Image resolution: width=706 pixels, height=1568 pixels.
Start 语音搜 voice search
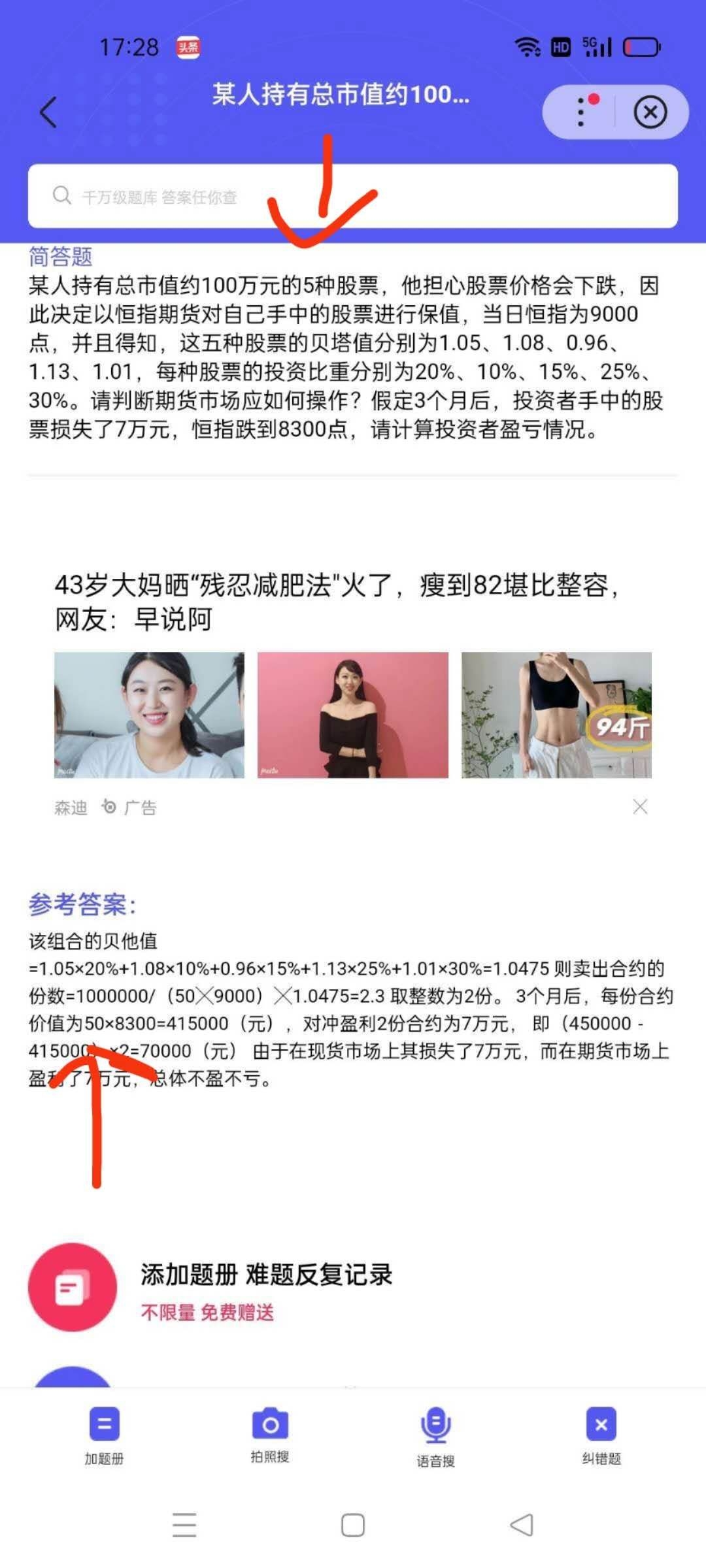[x=436, y=1437]
